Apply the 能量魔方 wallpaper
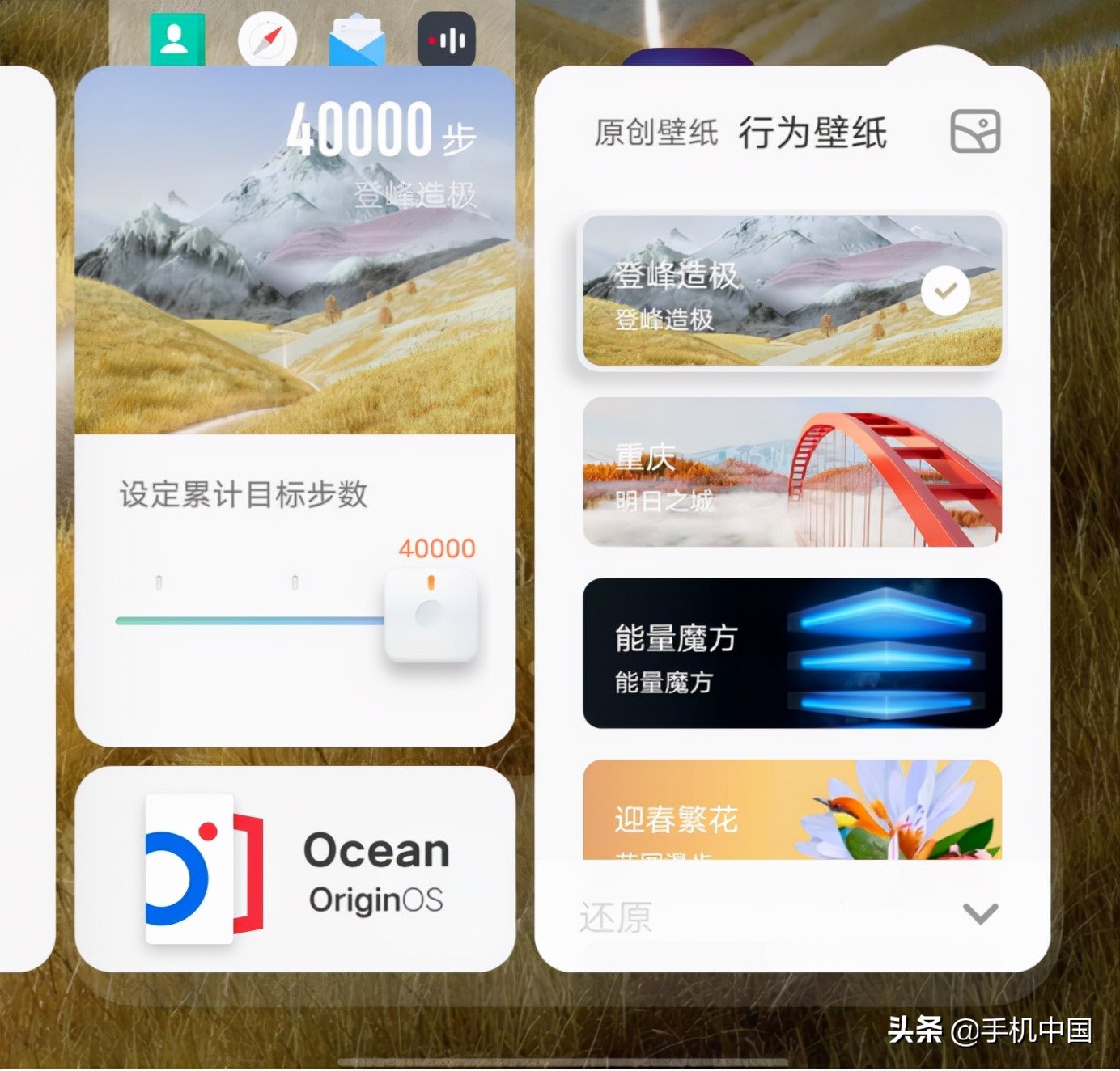The image size is (1120, 1071). point(791,653)
